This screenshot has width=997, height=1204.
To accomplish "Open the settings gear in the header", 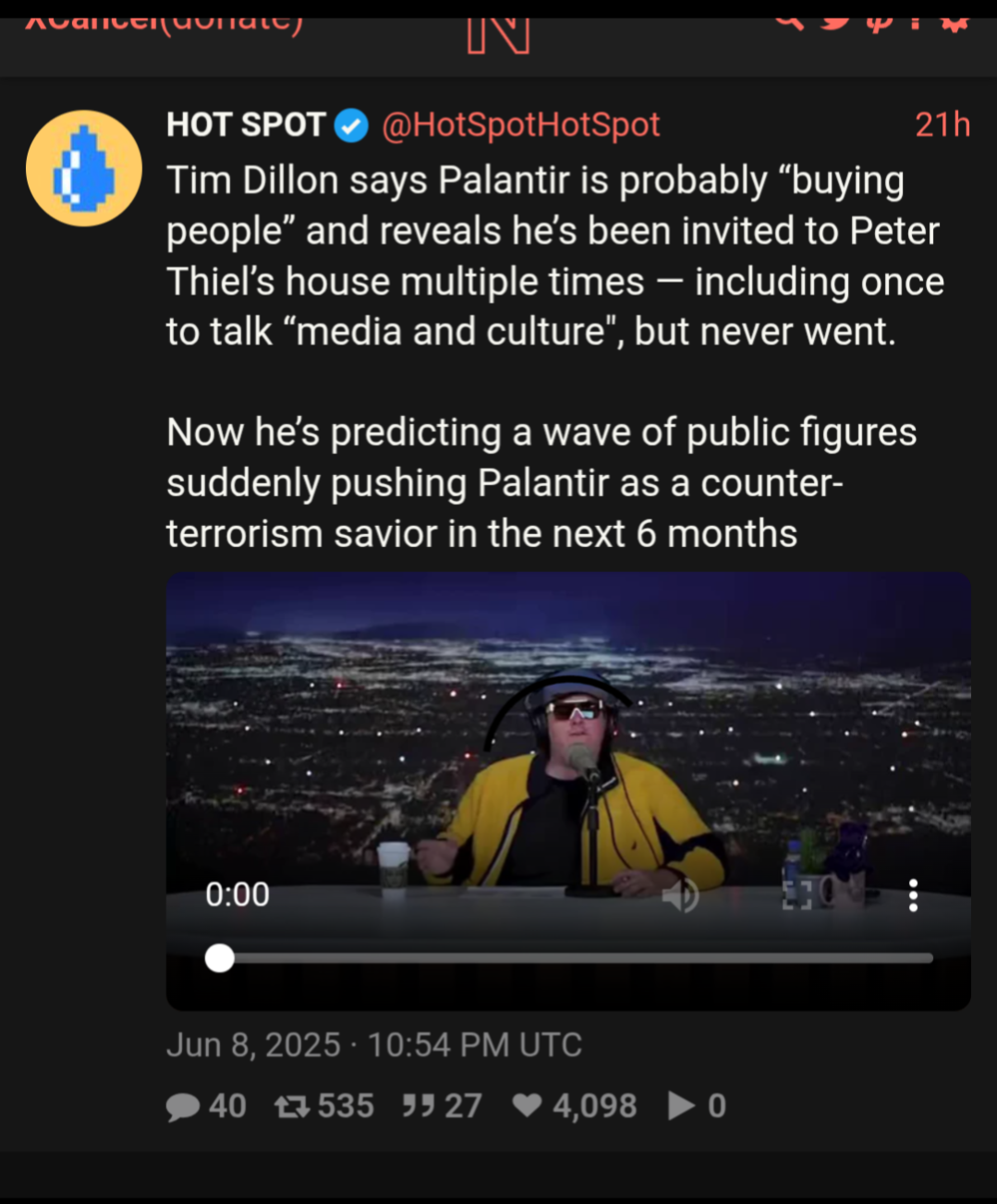I will coord(954,20).
